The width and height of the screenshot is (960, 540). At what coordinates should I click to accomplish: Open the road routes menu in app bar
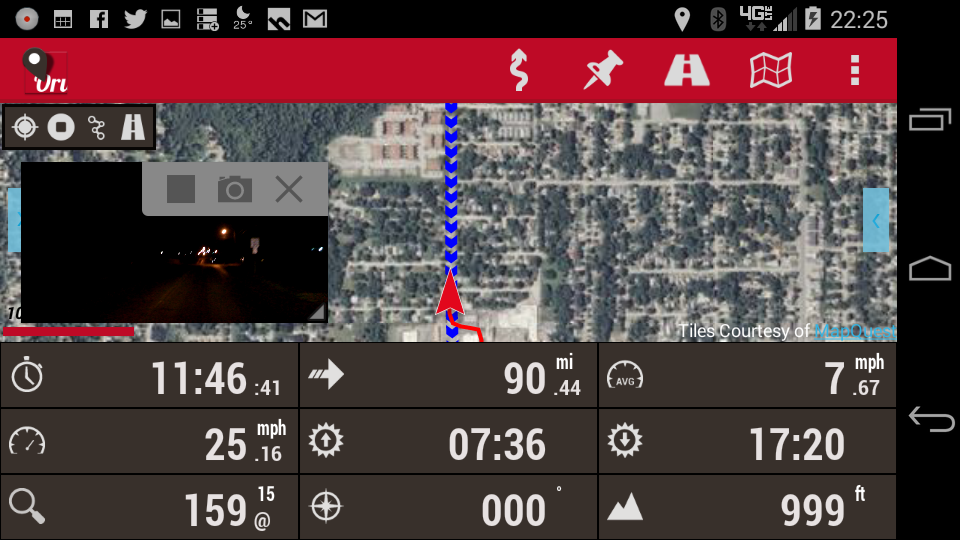pos(687,70)
